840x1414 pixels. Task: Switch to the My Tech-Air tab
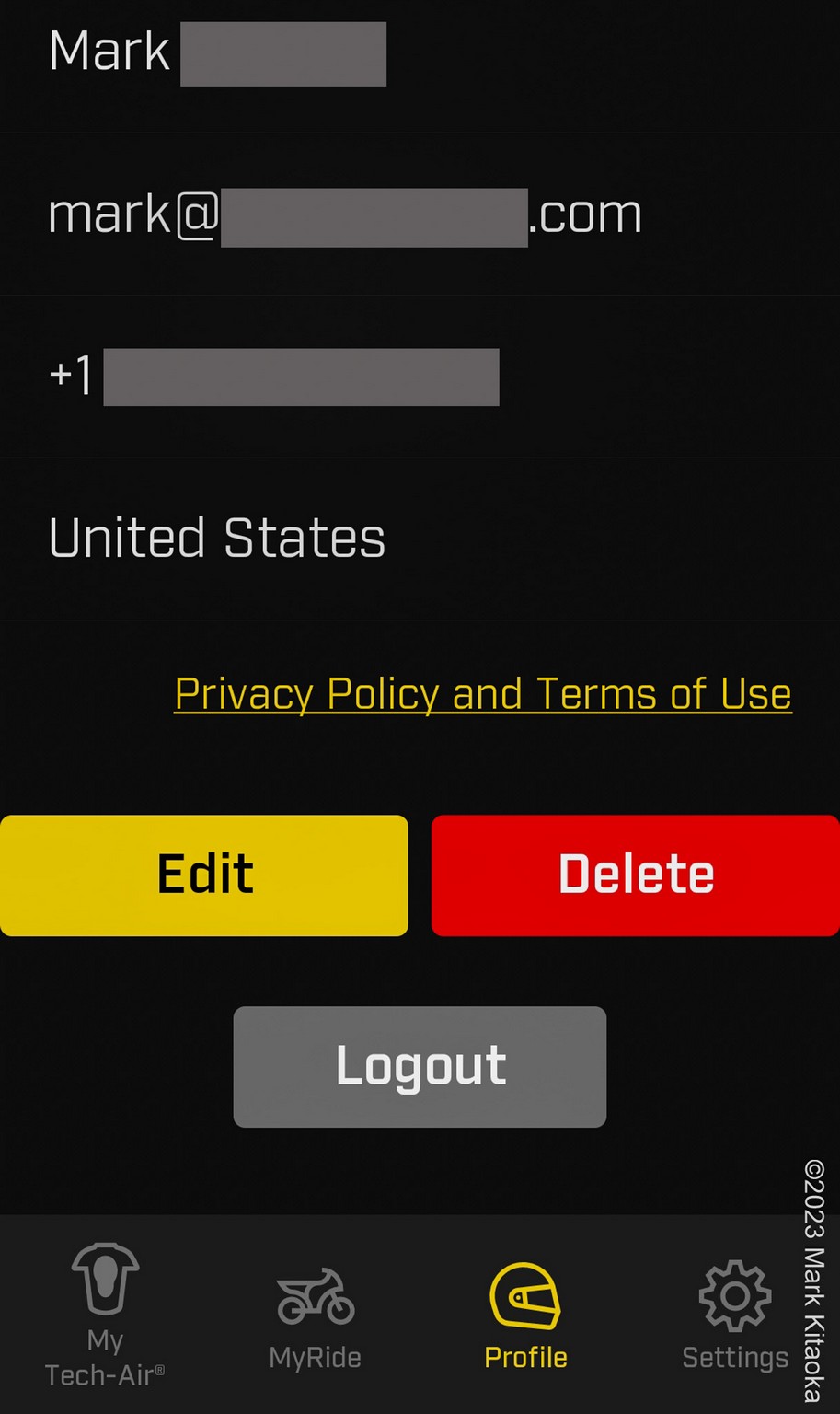tap(105, 1315)
